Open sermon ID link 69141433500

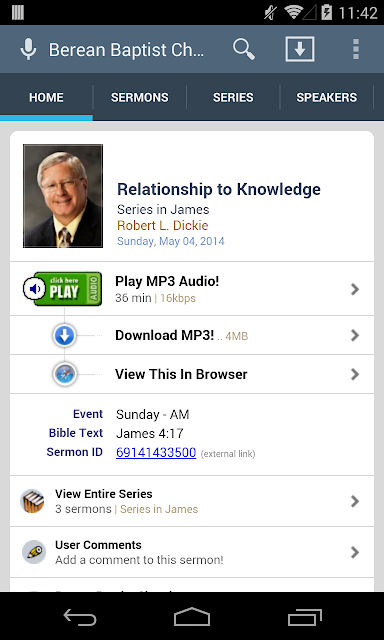(156, 452)
